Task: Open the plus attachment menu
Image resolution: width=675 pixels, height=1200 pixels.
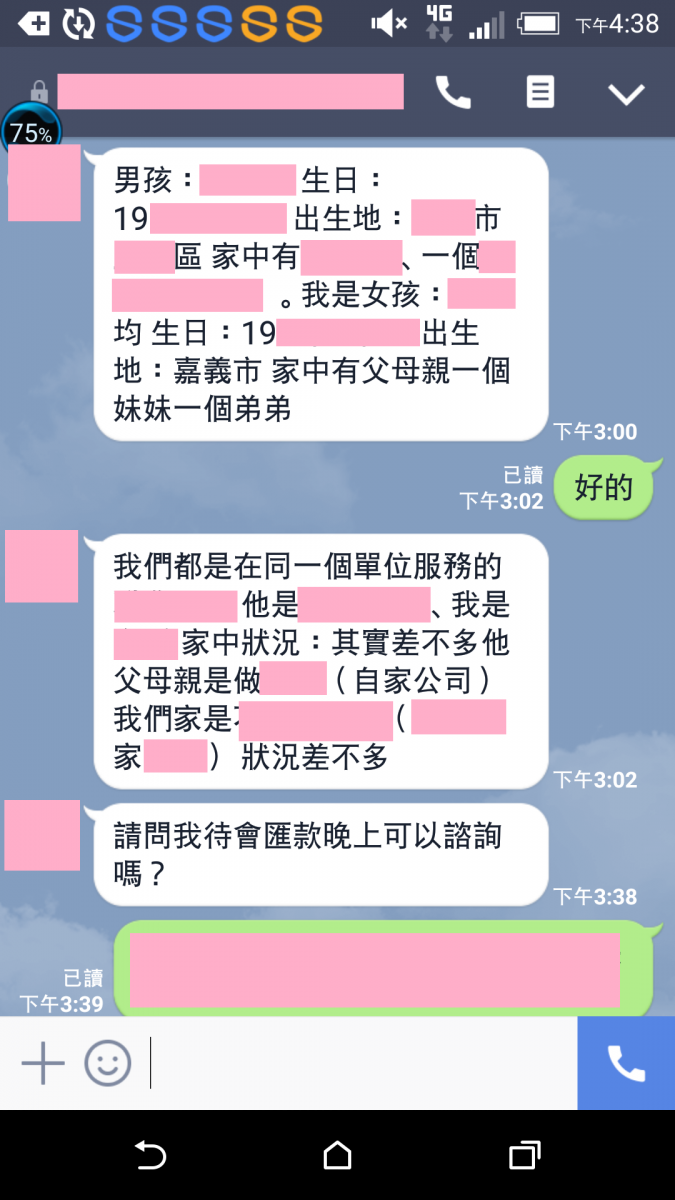Action: click(x=43, y=1063)
